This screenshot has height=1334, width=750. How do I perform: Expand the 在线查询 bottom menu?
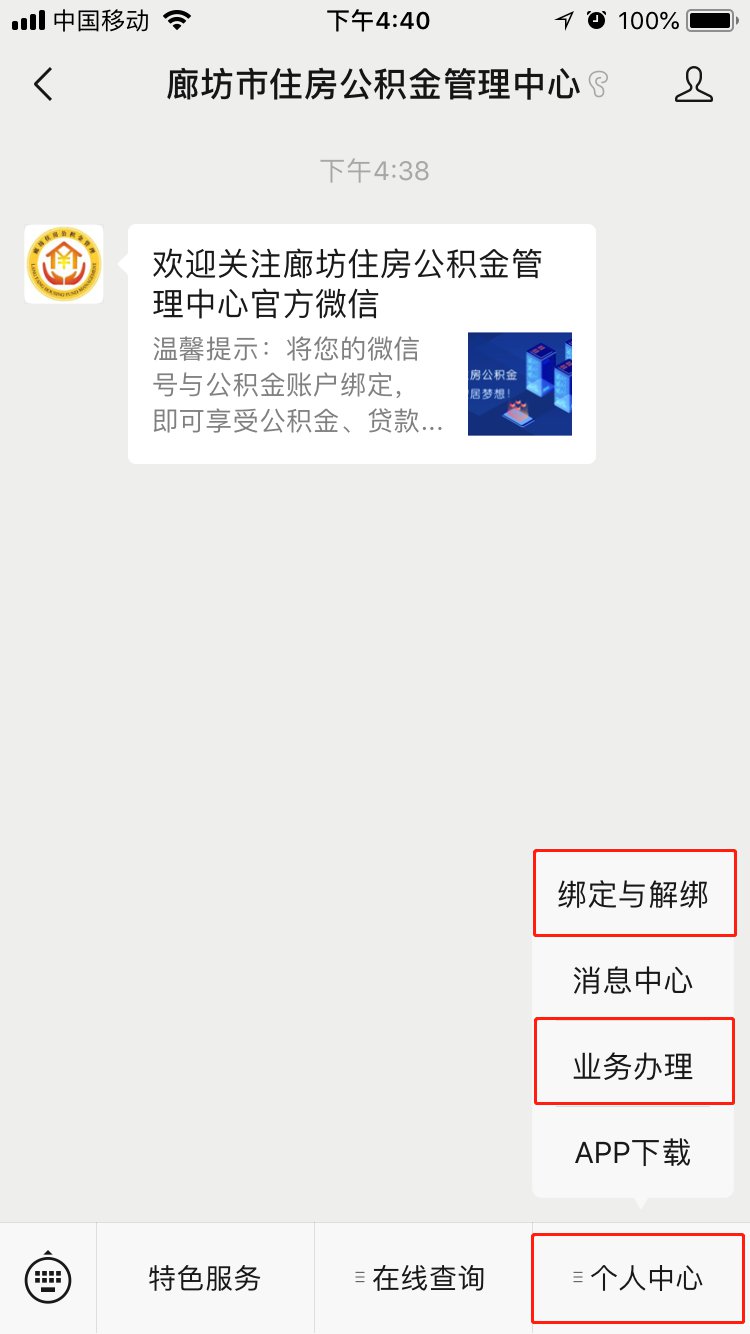tap(423, 1277)
